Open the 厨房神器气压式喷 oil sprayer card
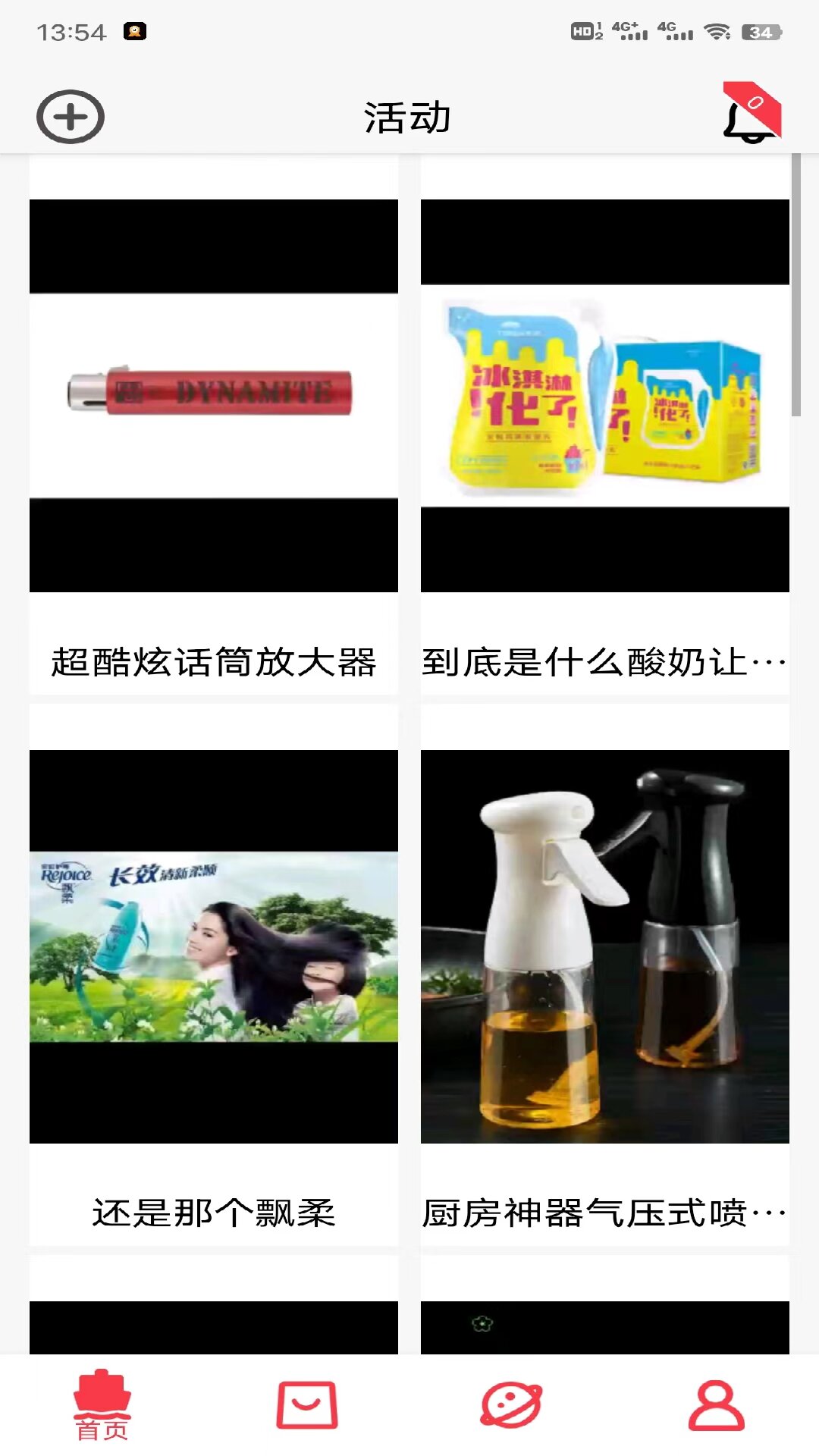The width and height of the screenshot is (819, 1456). tap(604, 974)
